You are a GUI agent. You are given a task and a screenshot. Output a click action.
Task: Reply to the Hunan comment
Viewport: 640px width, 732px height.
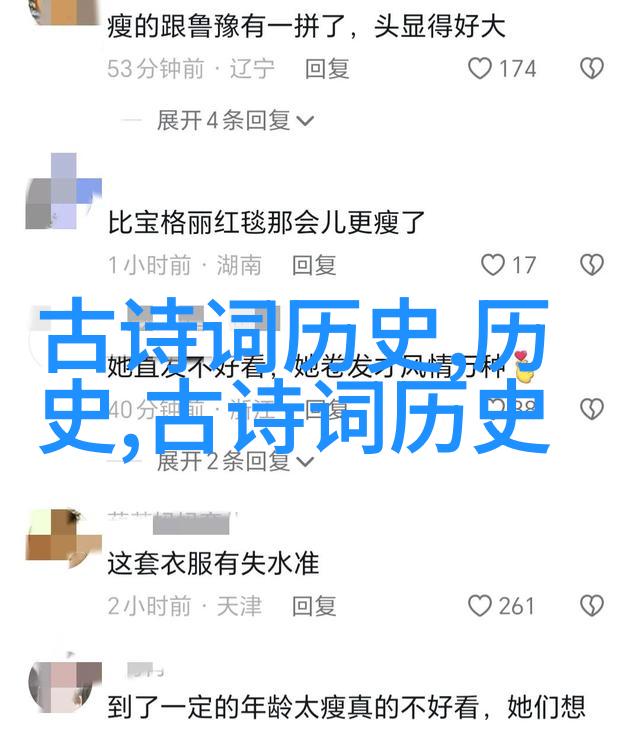click(314, 264)
